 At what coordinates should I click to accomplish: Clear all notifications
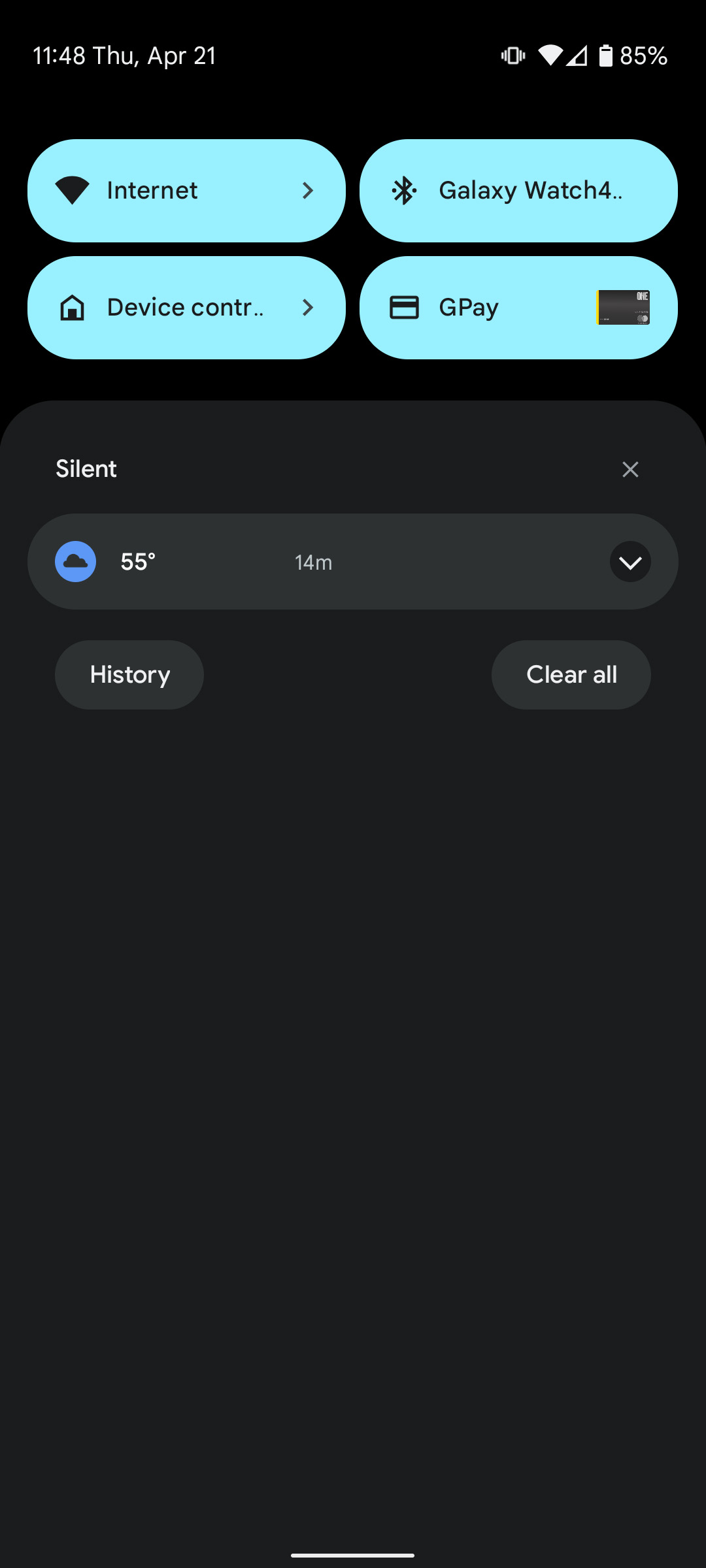571,675
